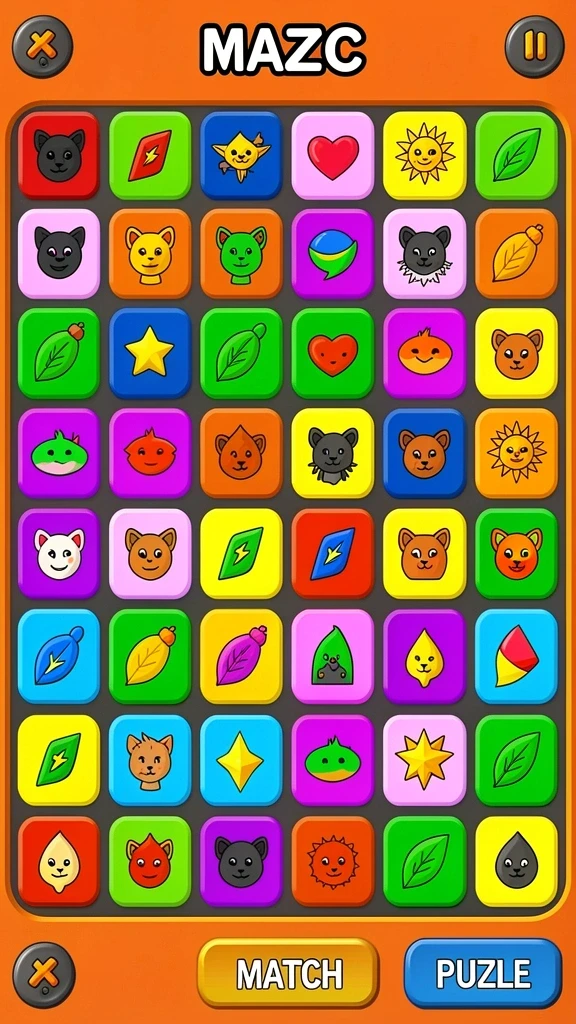This screenshot has width=576, height=1024.
Task: Tap the X button beside MATCH
Action: (x=44, y=975)
